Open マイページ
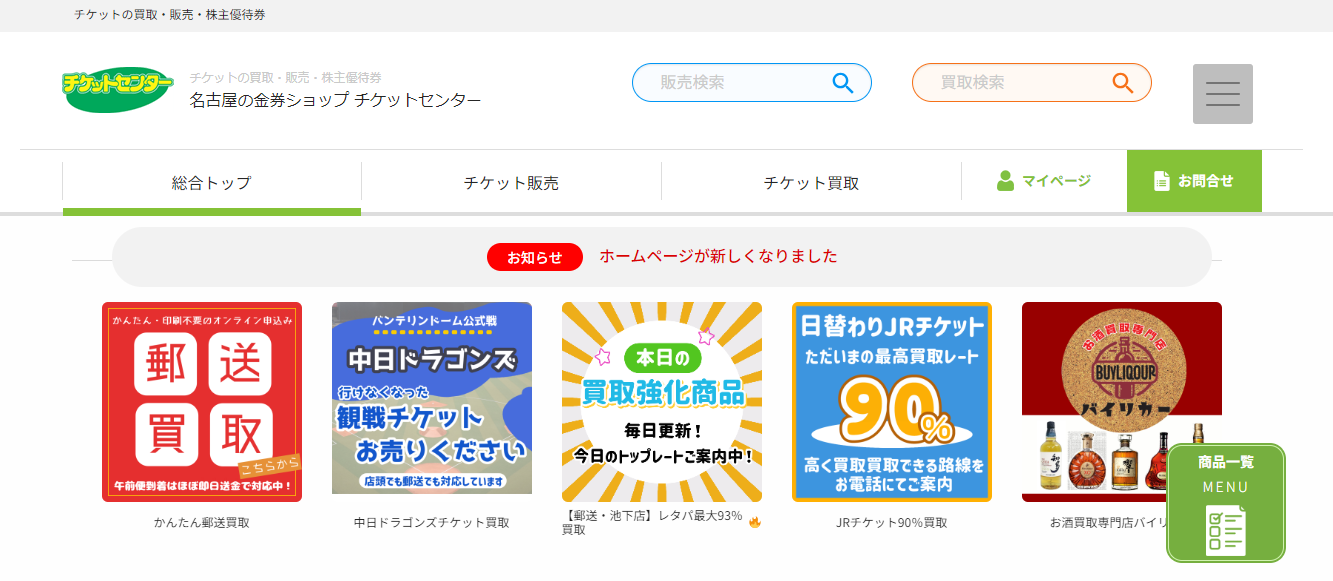The image size is (1333, 581). coord(1044,181)
